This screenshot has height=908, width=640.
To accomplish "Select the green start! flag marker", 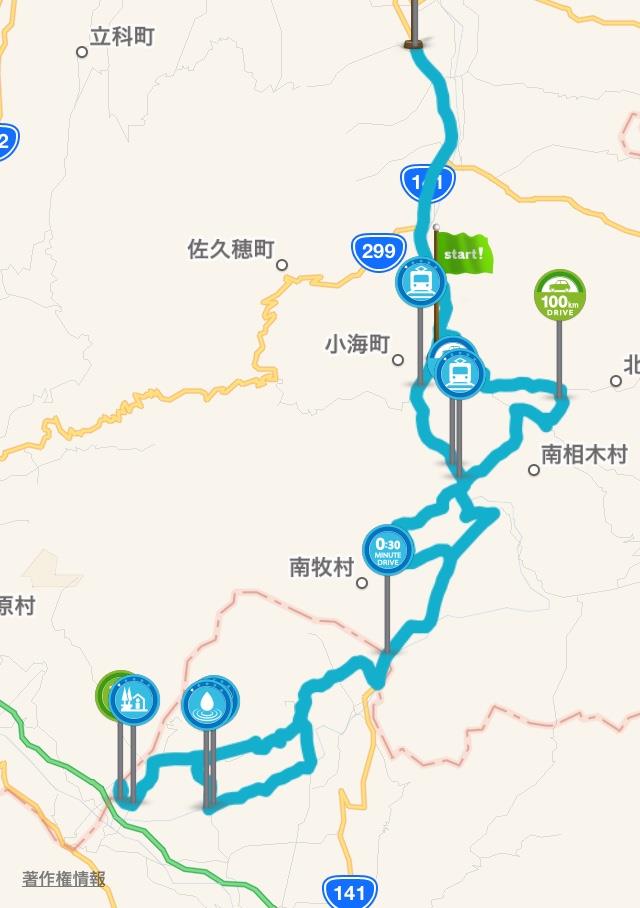I will pos(466,252).
